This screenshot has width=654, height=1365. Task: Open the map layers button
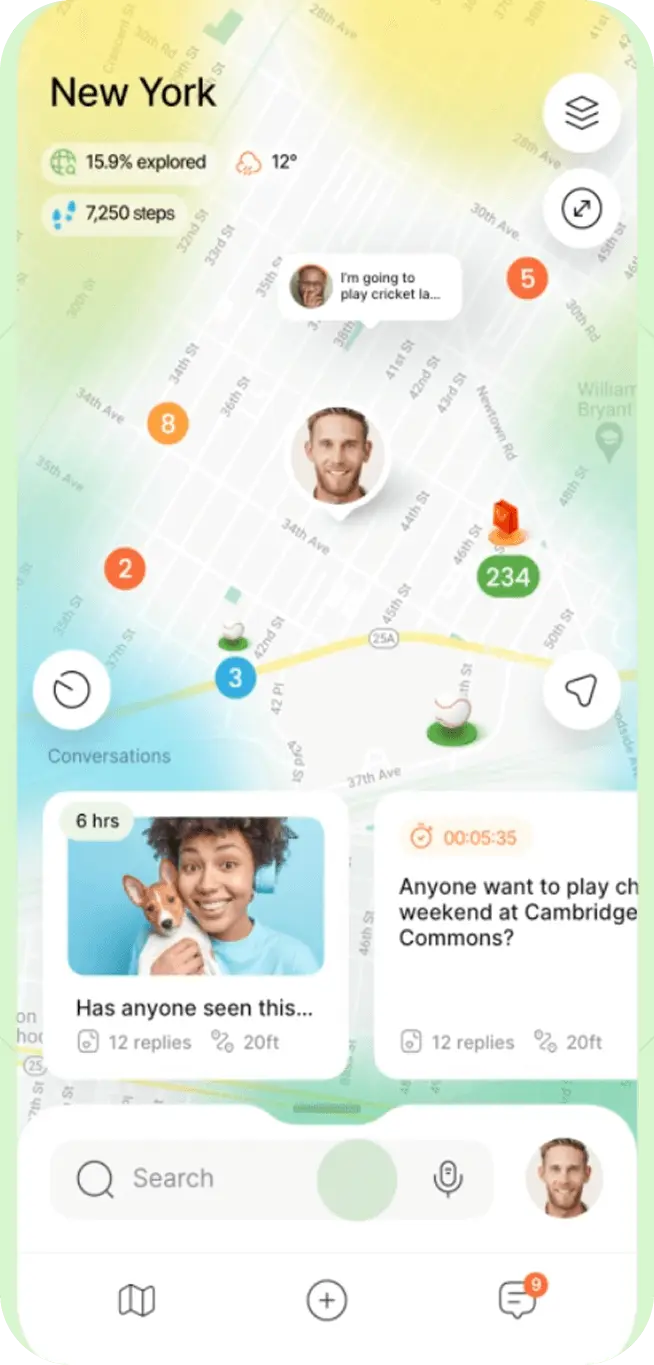tap(581, 113)
